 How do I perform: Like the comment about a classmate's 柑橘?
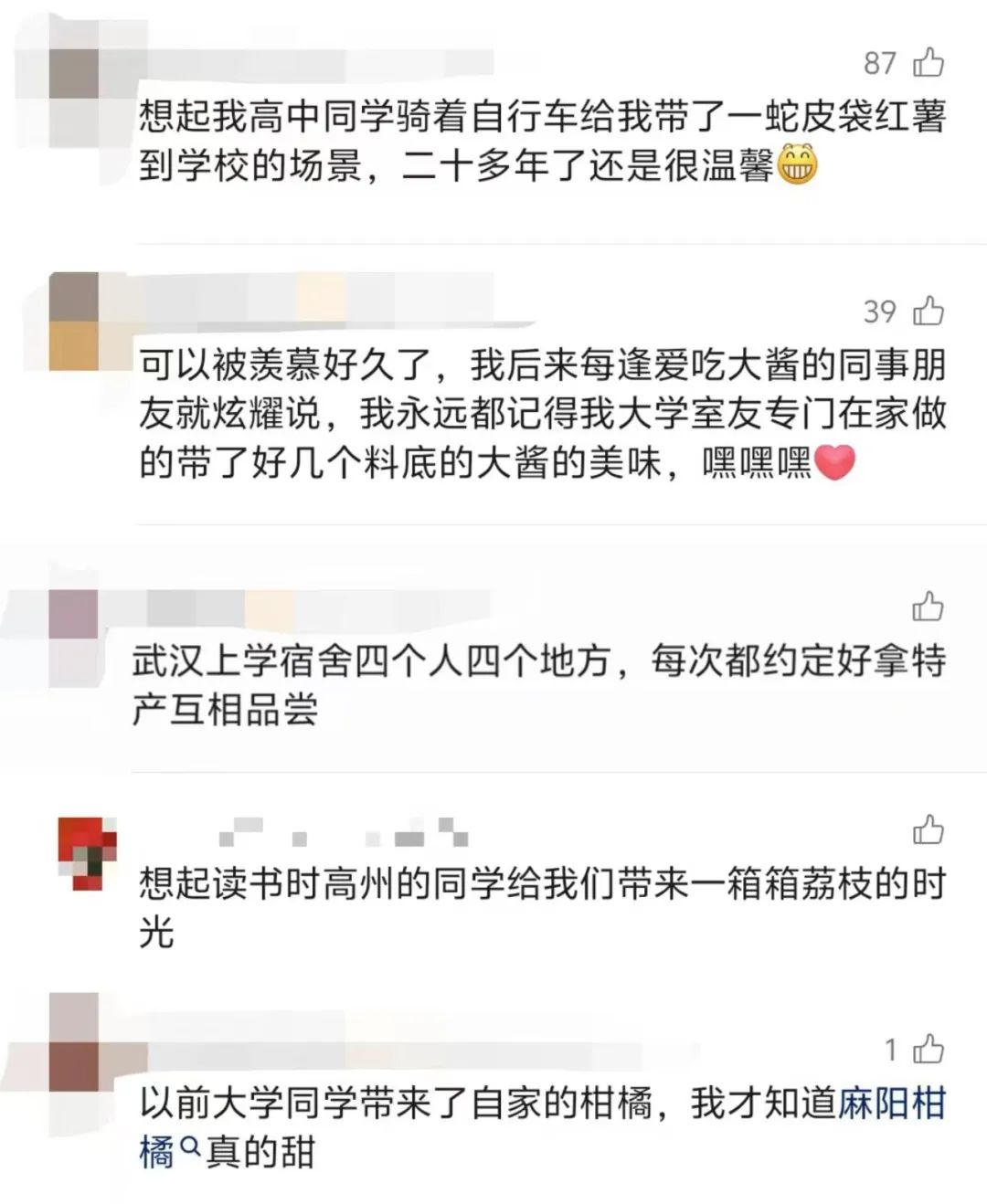[x=929, y=1049]
